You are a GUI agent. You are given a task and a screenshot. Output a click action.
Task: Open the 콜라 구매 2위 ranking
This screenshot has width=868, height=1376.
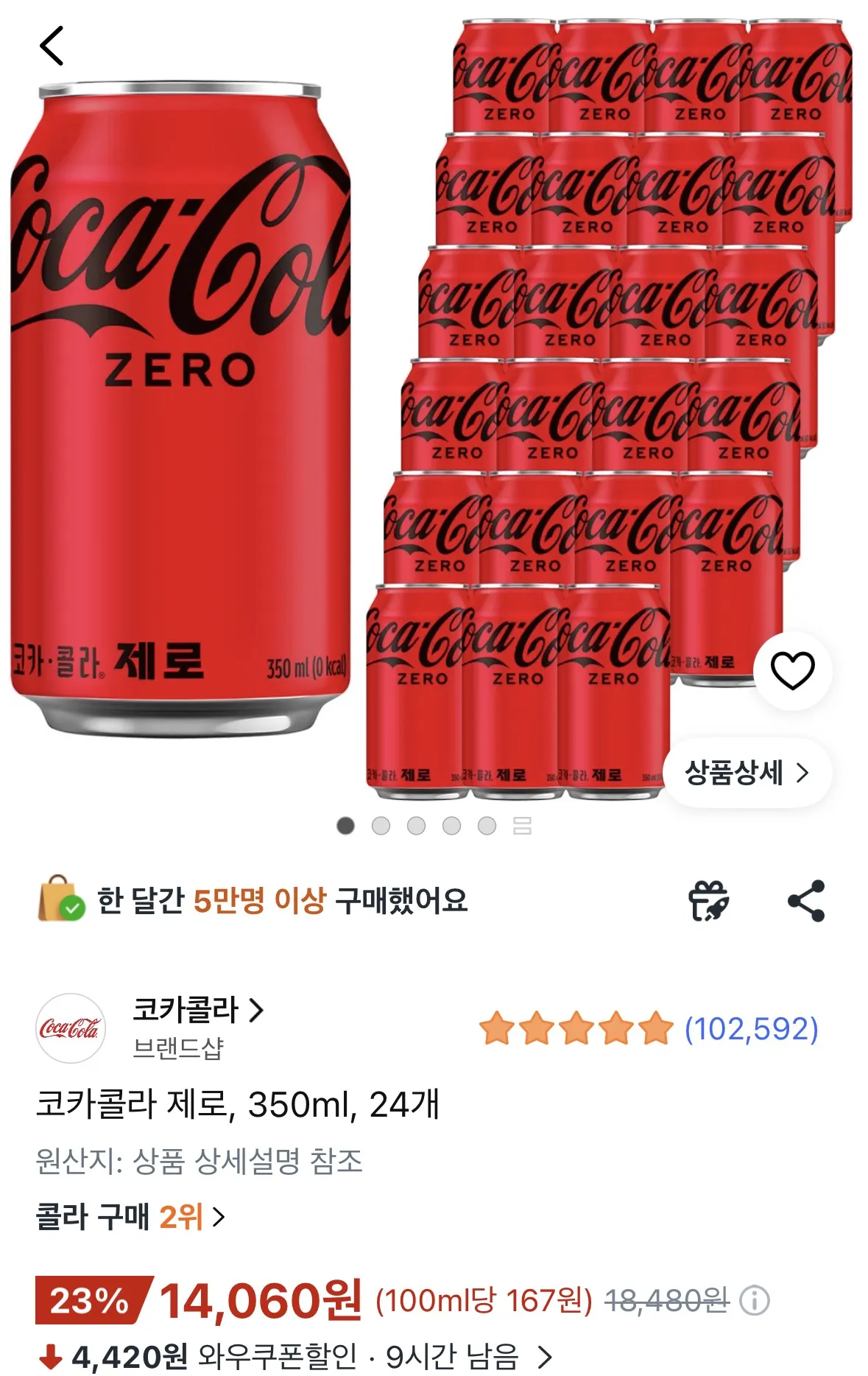(x=130, y=1217)
